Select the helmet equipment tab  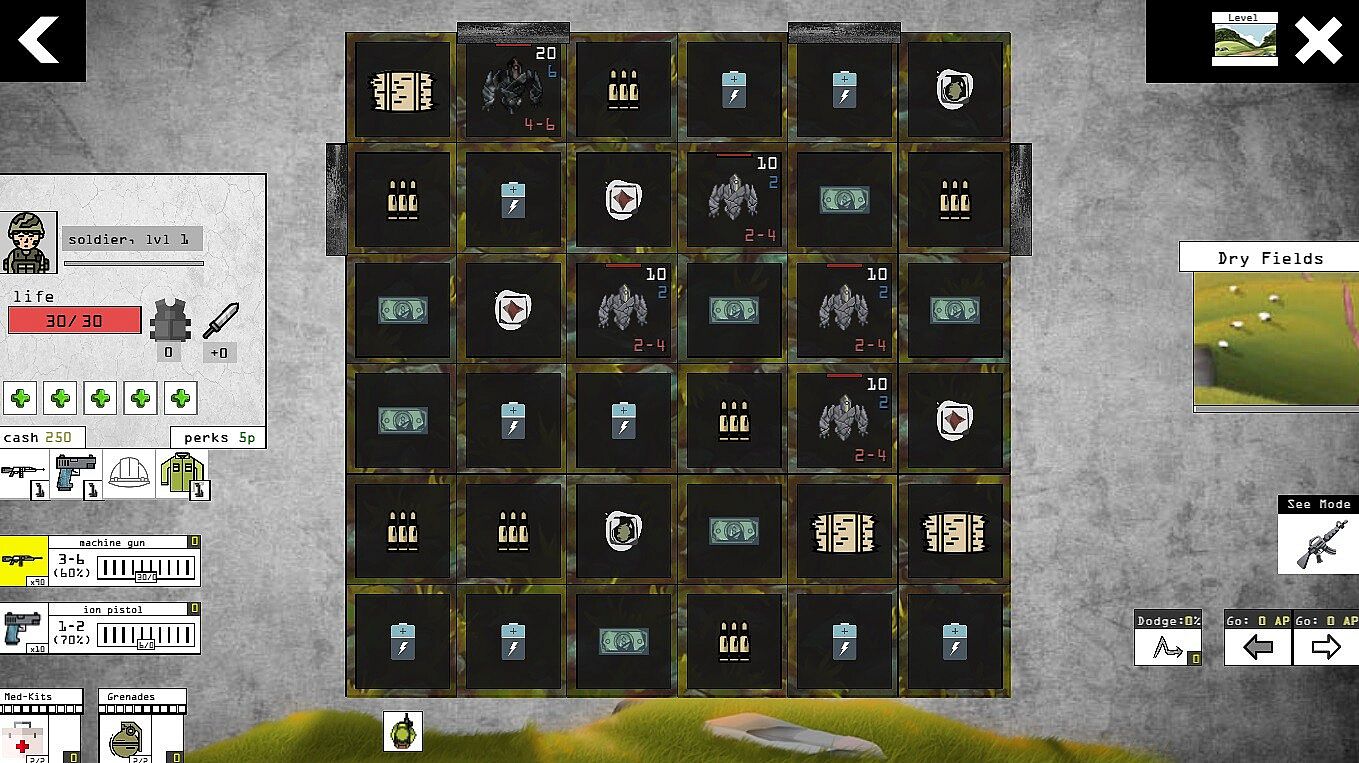(129, 473)
